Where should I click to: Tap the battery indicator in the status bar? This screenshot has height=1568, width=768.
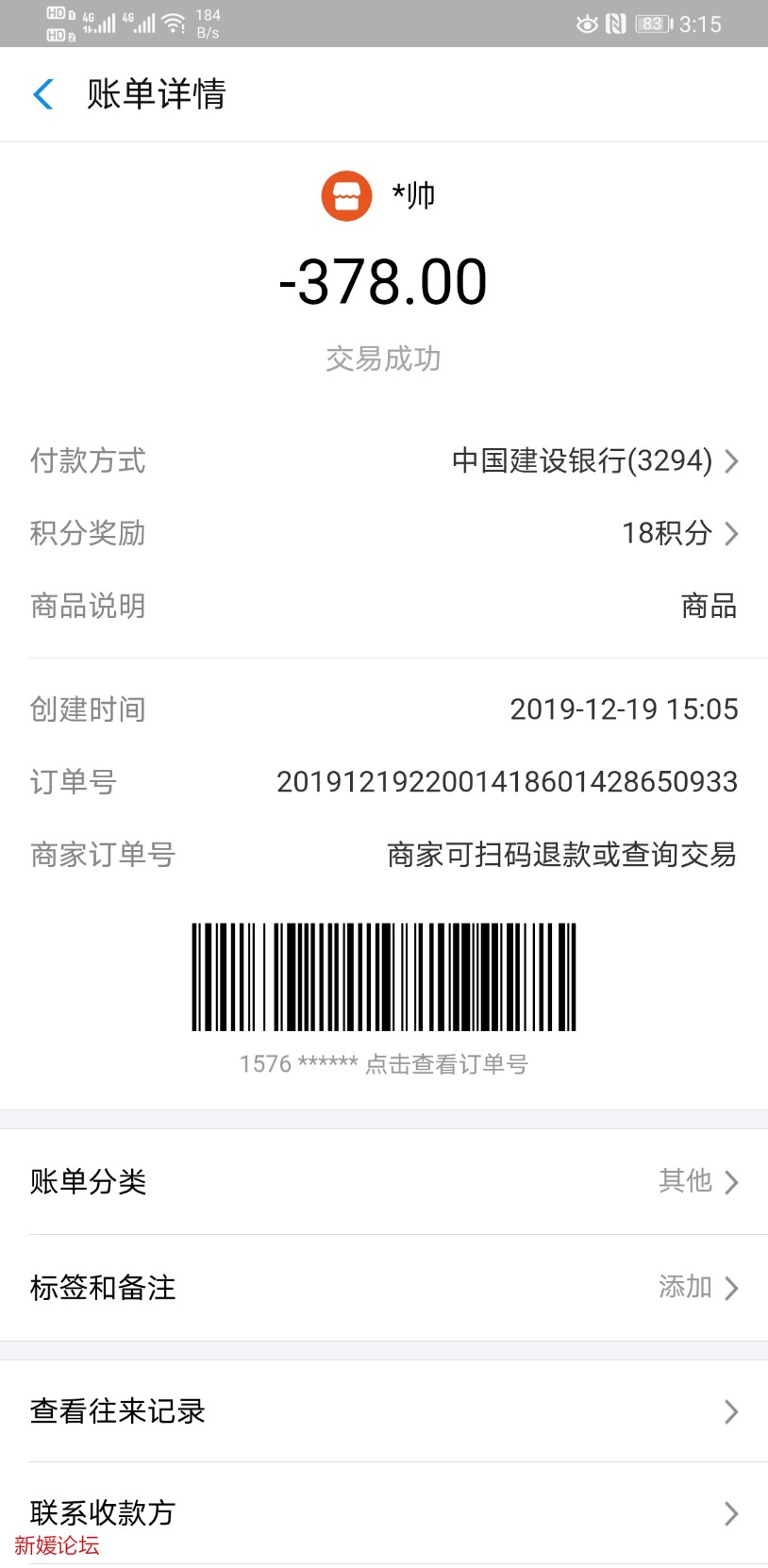click(x=651, y=24)
